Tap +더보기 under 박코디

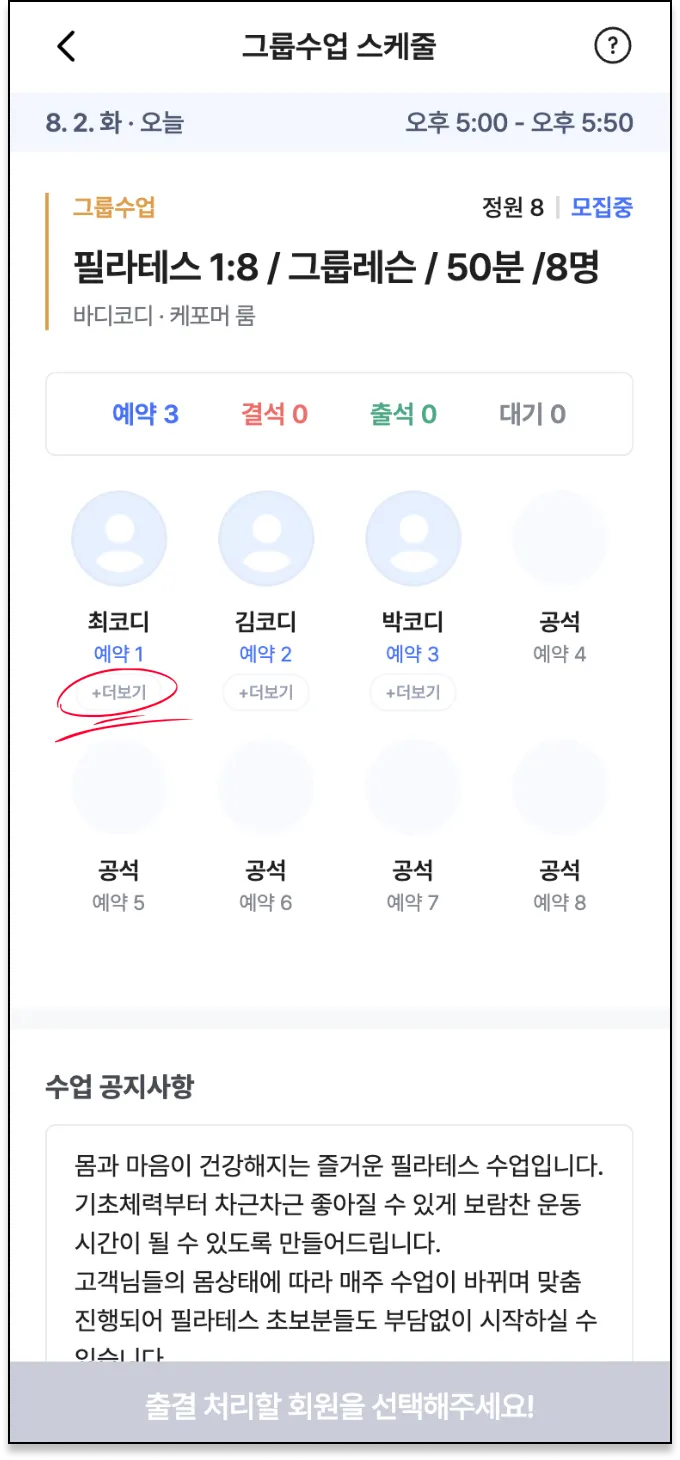tap(412, 692)
